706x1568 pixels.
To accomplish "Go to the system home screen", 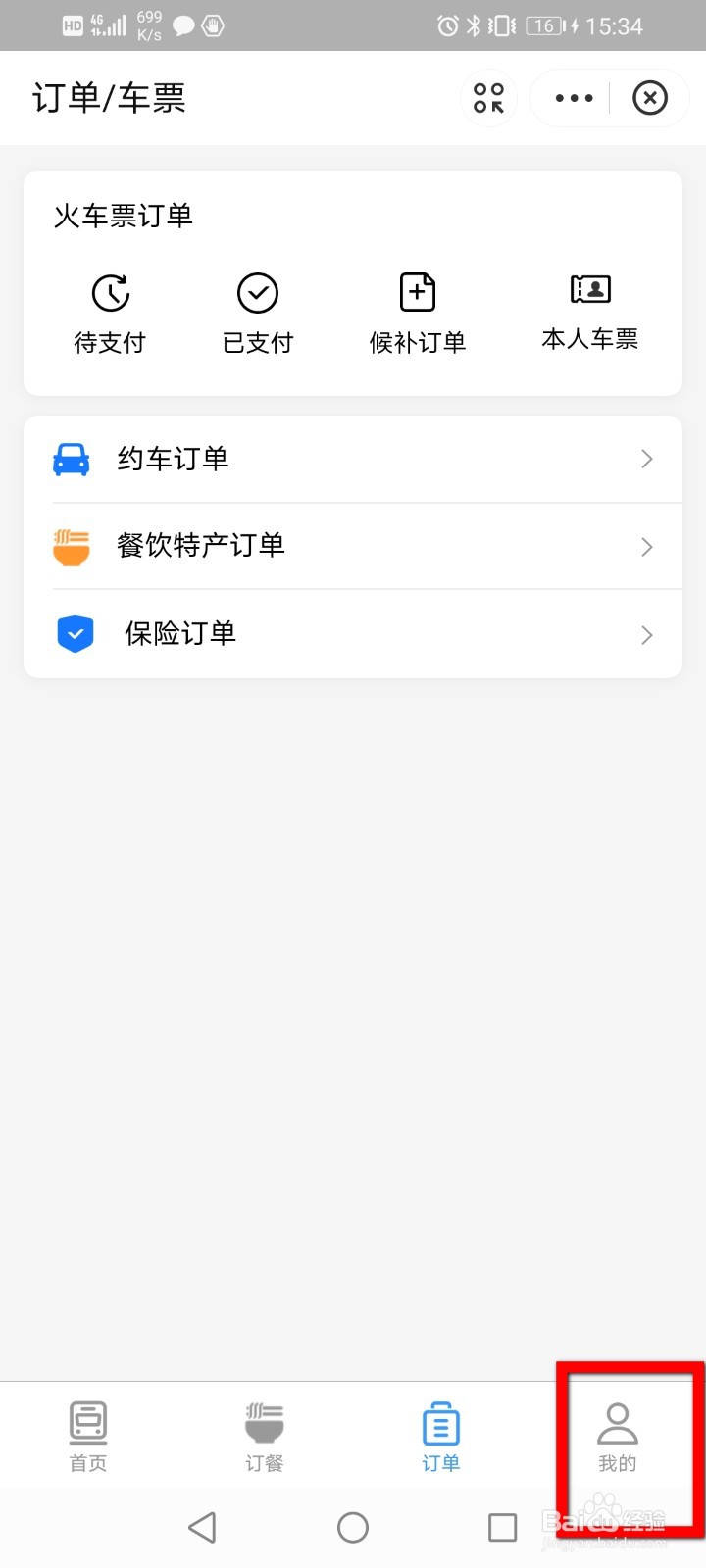I will tap(353, 1527).
